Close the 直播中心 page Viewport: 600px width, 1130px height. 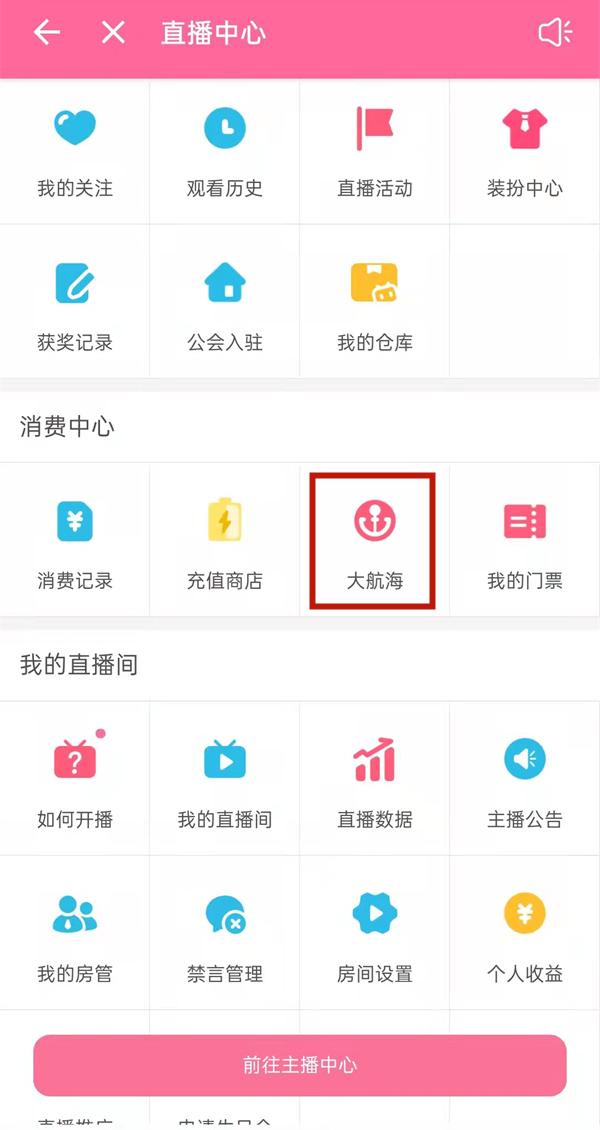pyautogui.click(x=113, y=33)
